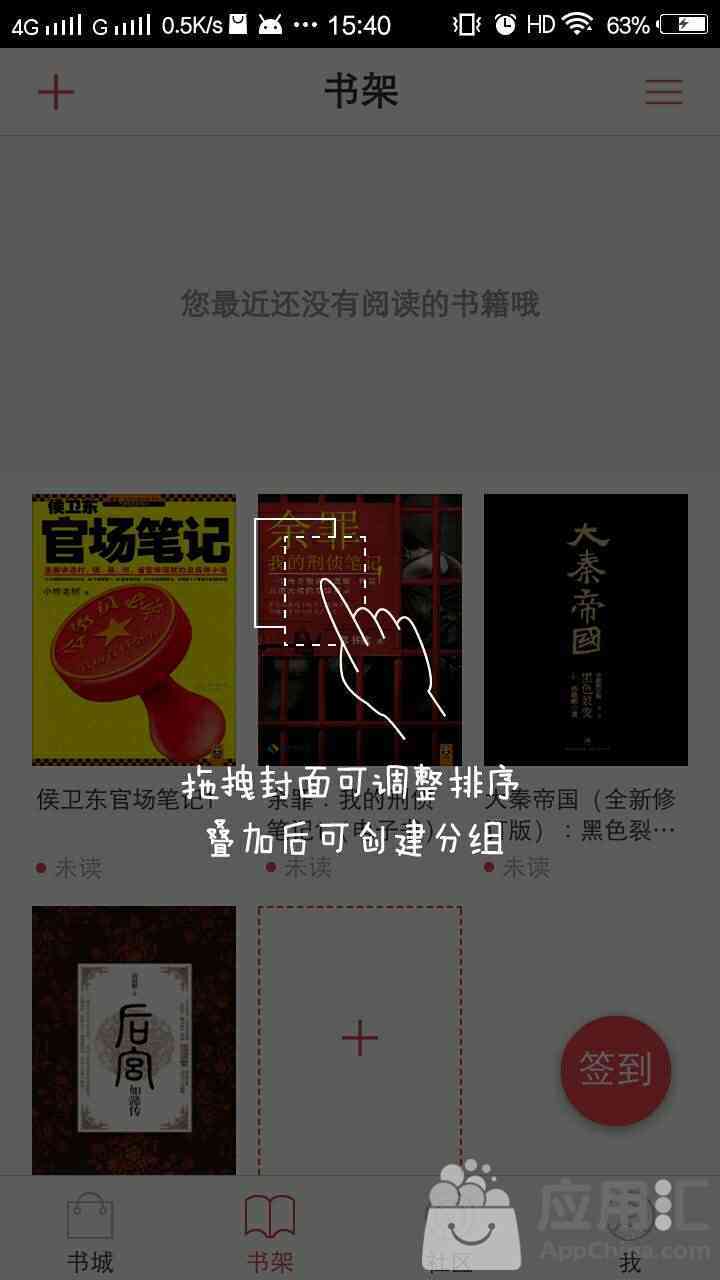Open the book 侯卫东官场笔记

[x=134, y=630]
